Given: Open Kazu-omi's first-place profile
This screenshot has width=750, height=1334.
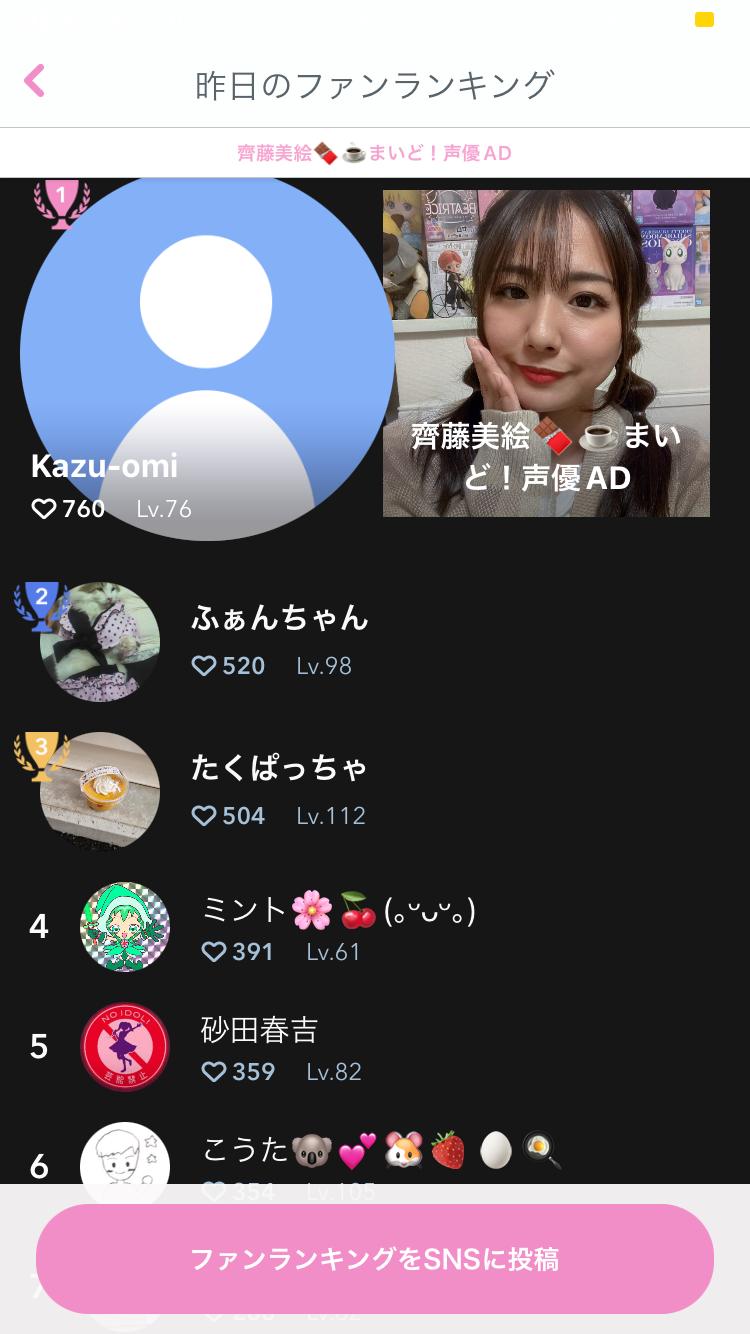Looking at the screenshot, I should tap(206, 357).
